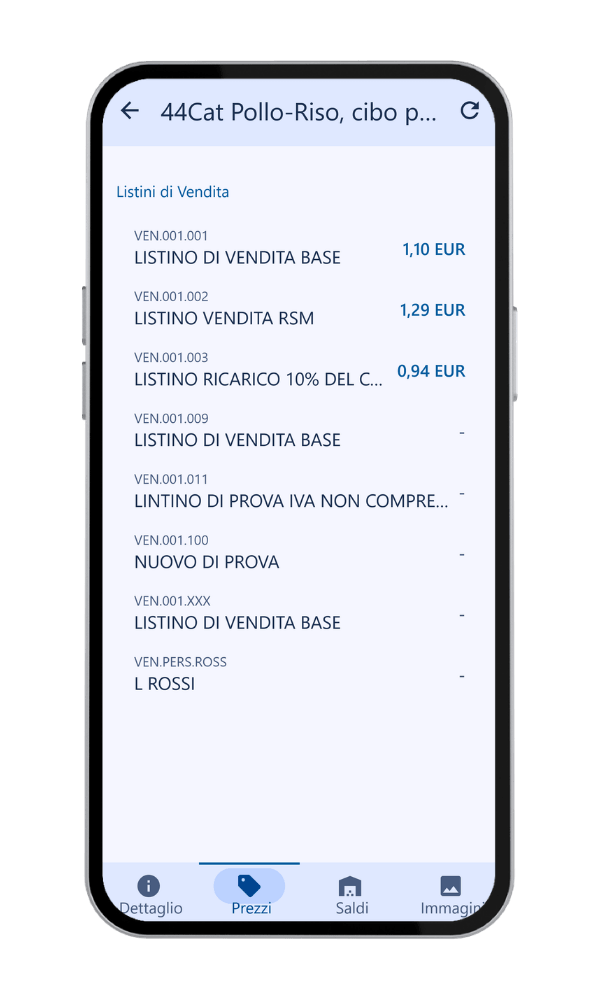Open LISTINO RICARICO 10% row
Viewport: 600px width, 1000px height.
(298, 370)
